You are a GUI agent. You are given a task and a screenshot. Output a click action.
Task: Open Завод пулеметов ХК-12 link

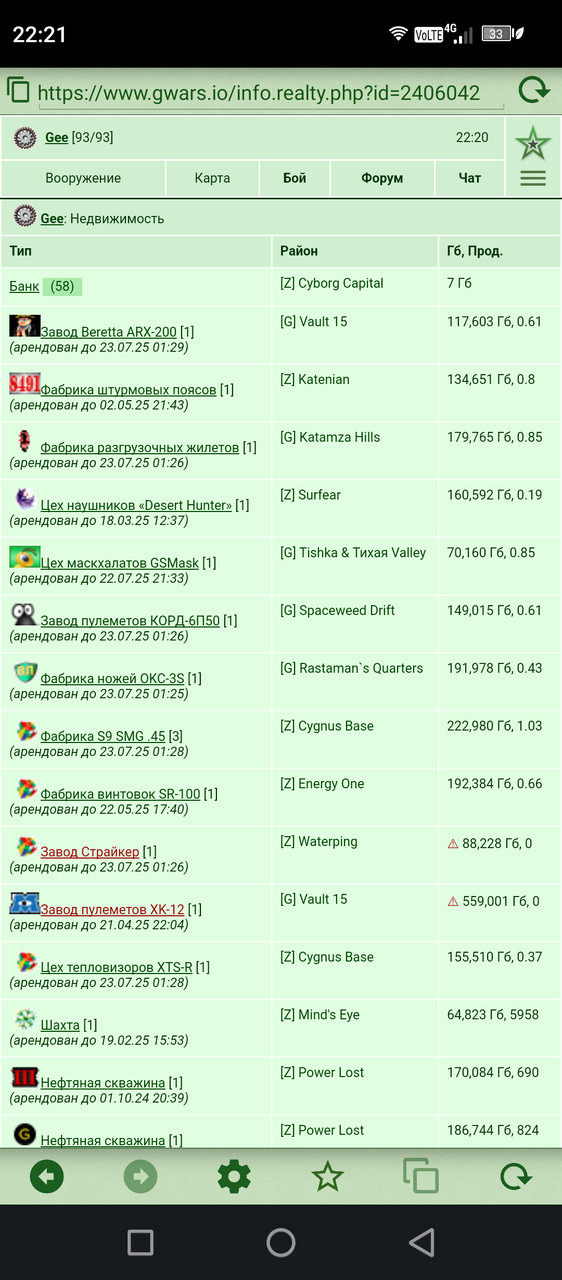pos(112,909)
